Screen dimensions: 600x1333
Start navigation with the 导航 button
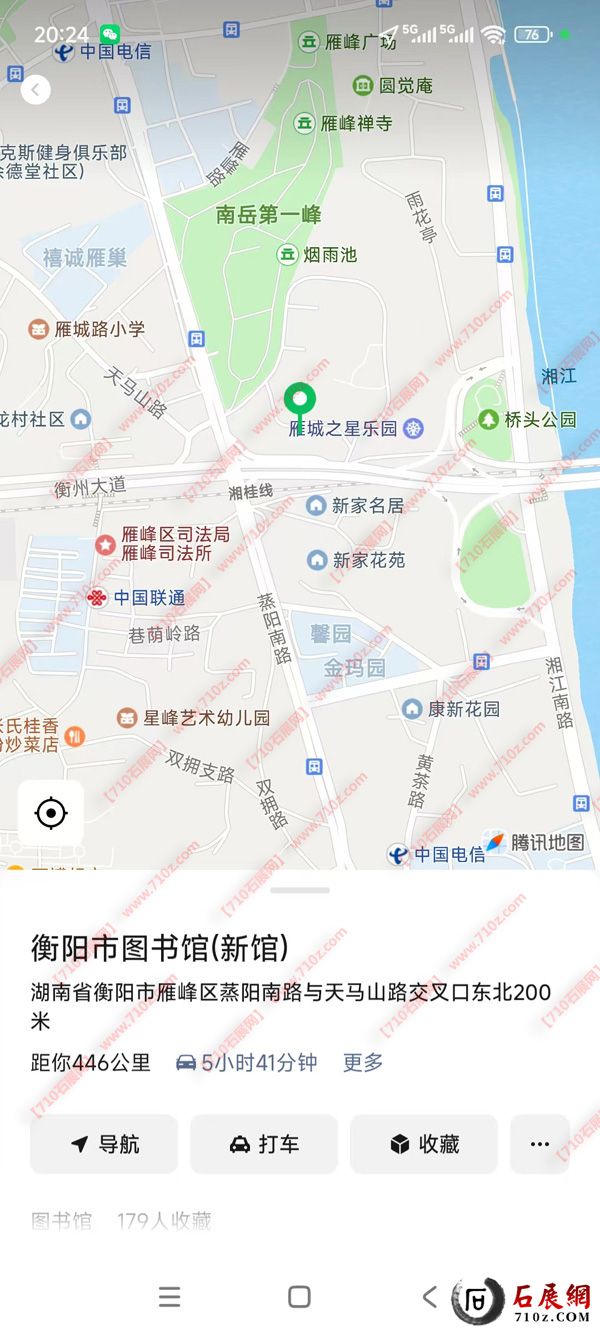pyautogui.click(x=104, y=1144)
